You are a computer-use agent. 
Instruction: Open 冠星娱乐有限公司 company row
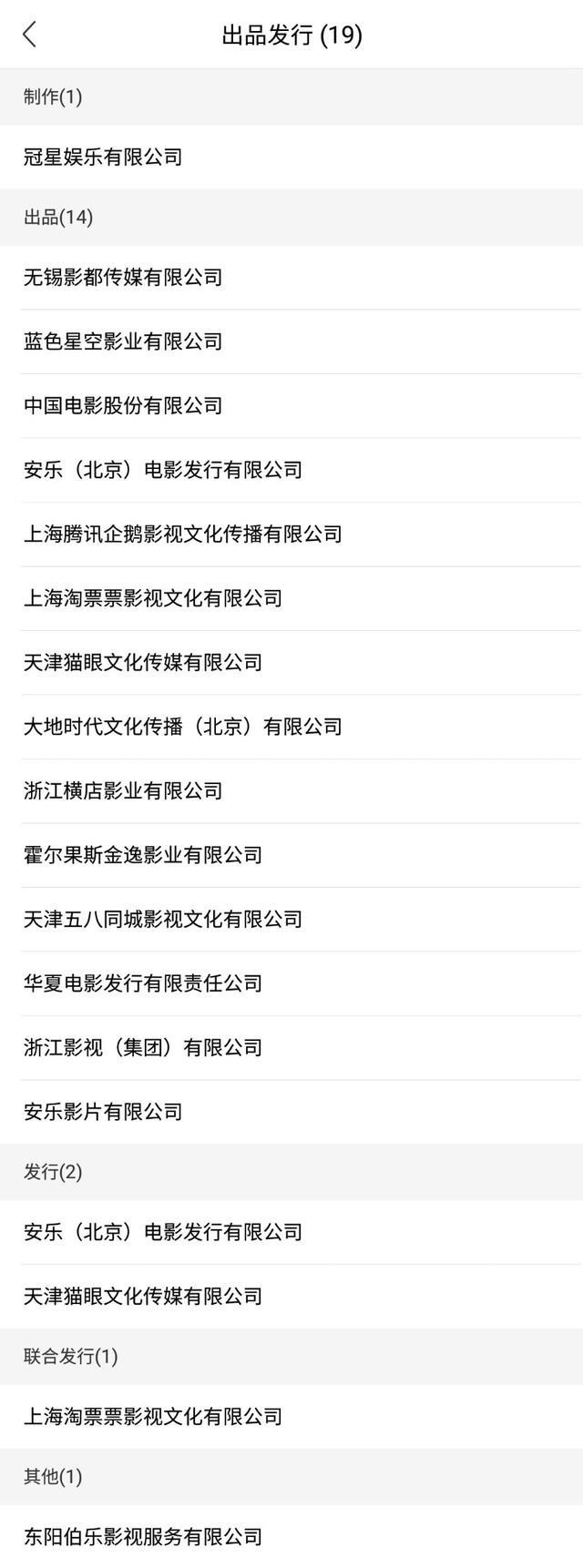click(103, 157)
